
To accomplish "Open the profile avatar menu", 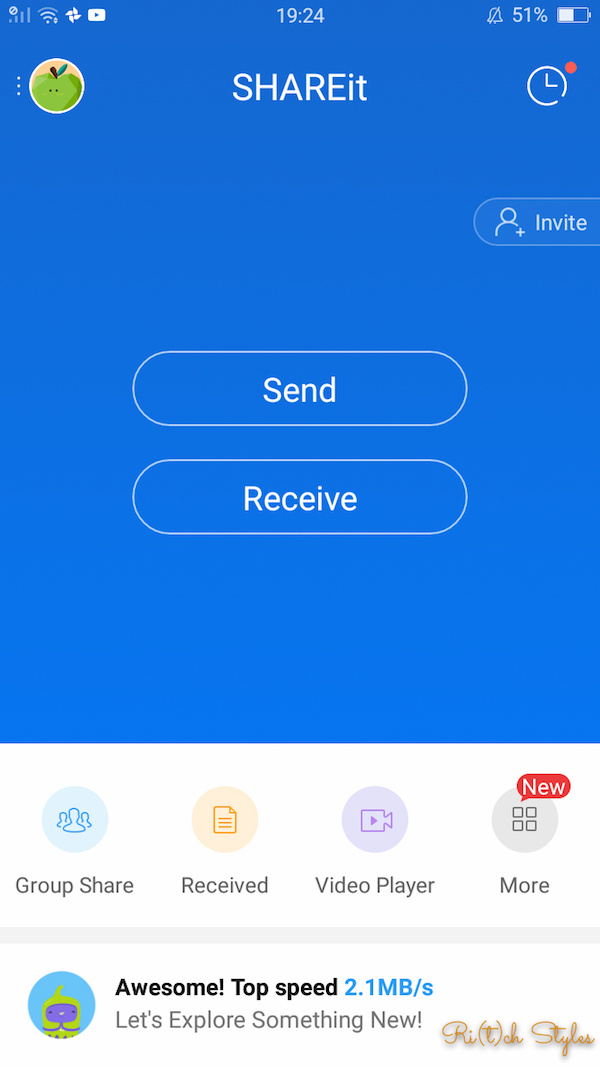I will [56, 87].
